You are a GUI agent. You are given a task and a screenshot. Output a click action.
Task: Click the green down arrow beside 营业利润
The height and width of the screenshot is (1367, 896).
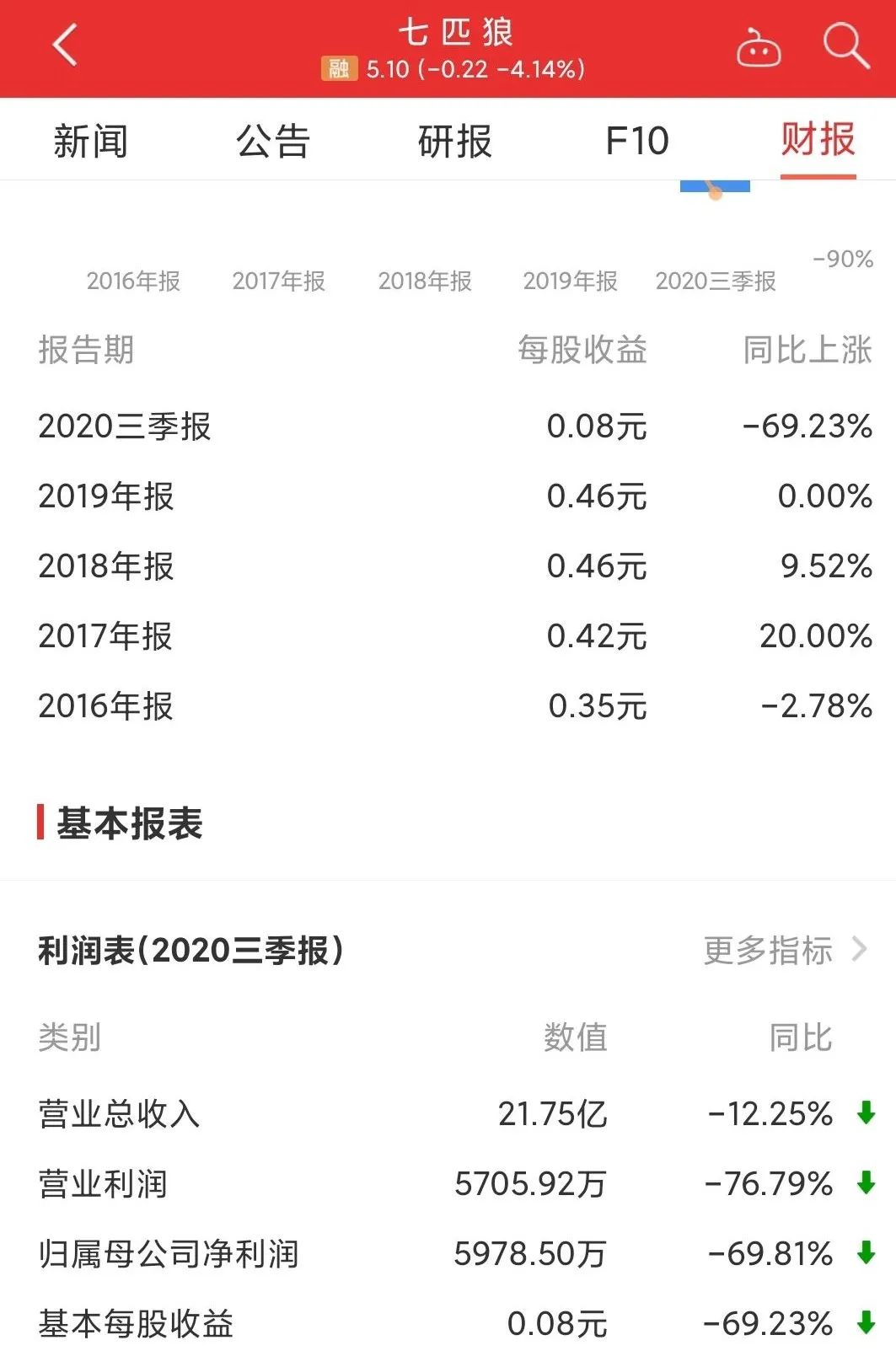pos(864,1183)
